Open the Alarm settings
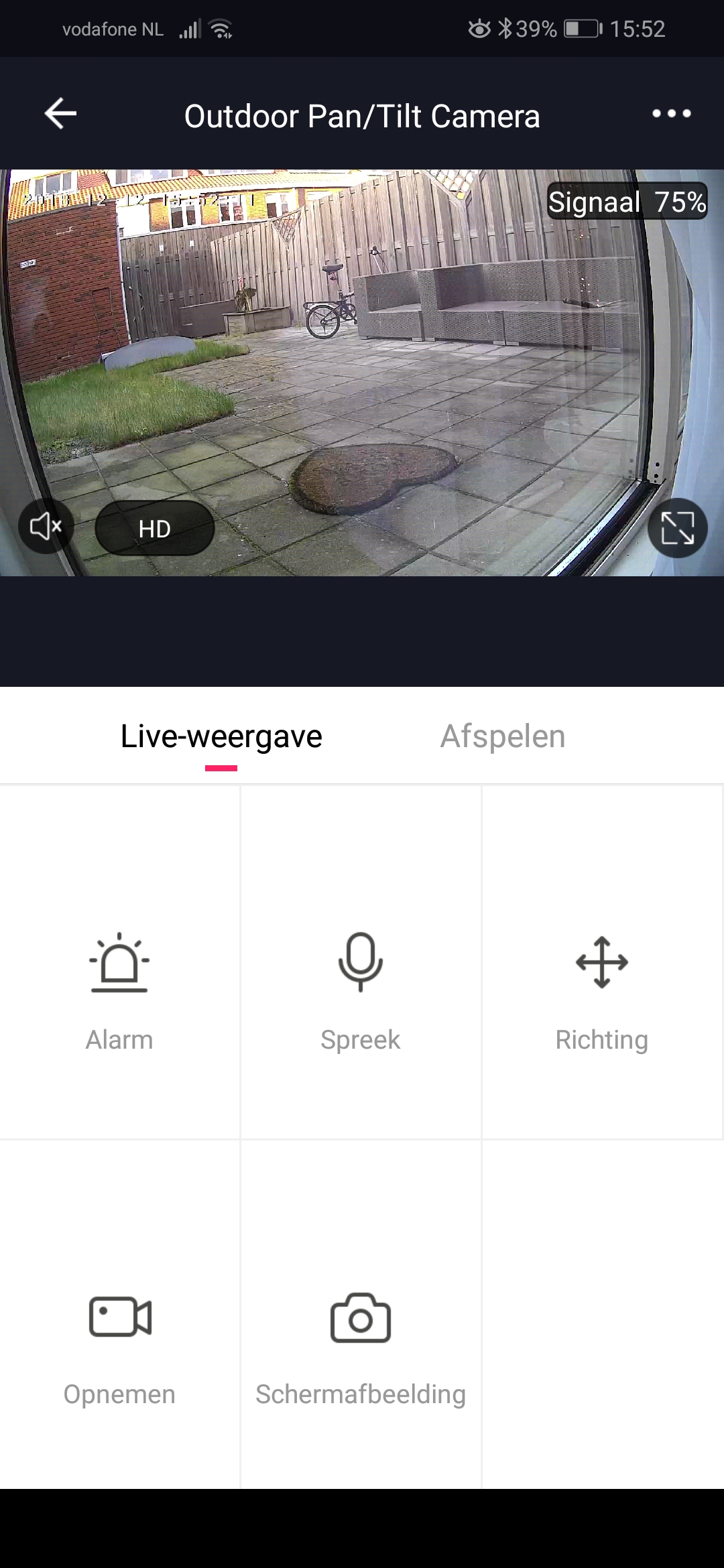The width and height of the screenshot is (724, 1568). (x=119, y=962)
